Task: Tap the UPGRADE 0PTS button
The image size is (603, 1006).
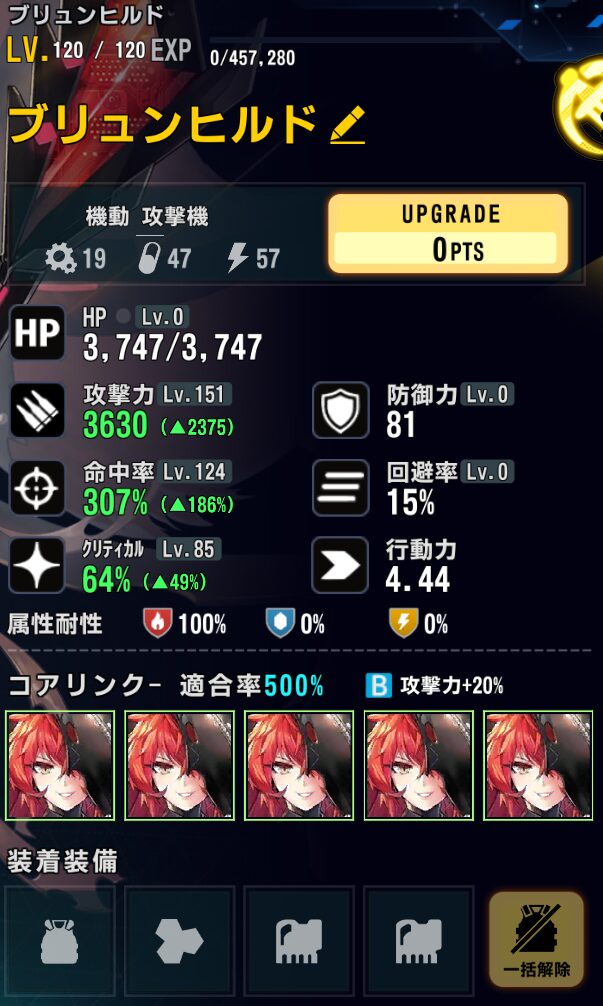Action: click(447, 233)
